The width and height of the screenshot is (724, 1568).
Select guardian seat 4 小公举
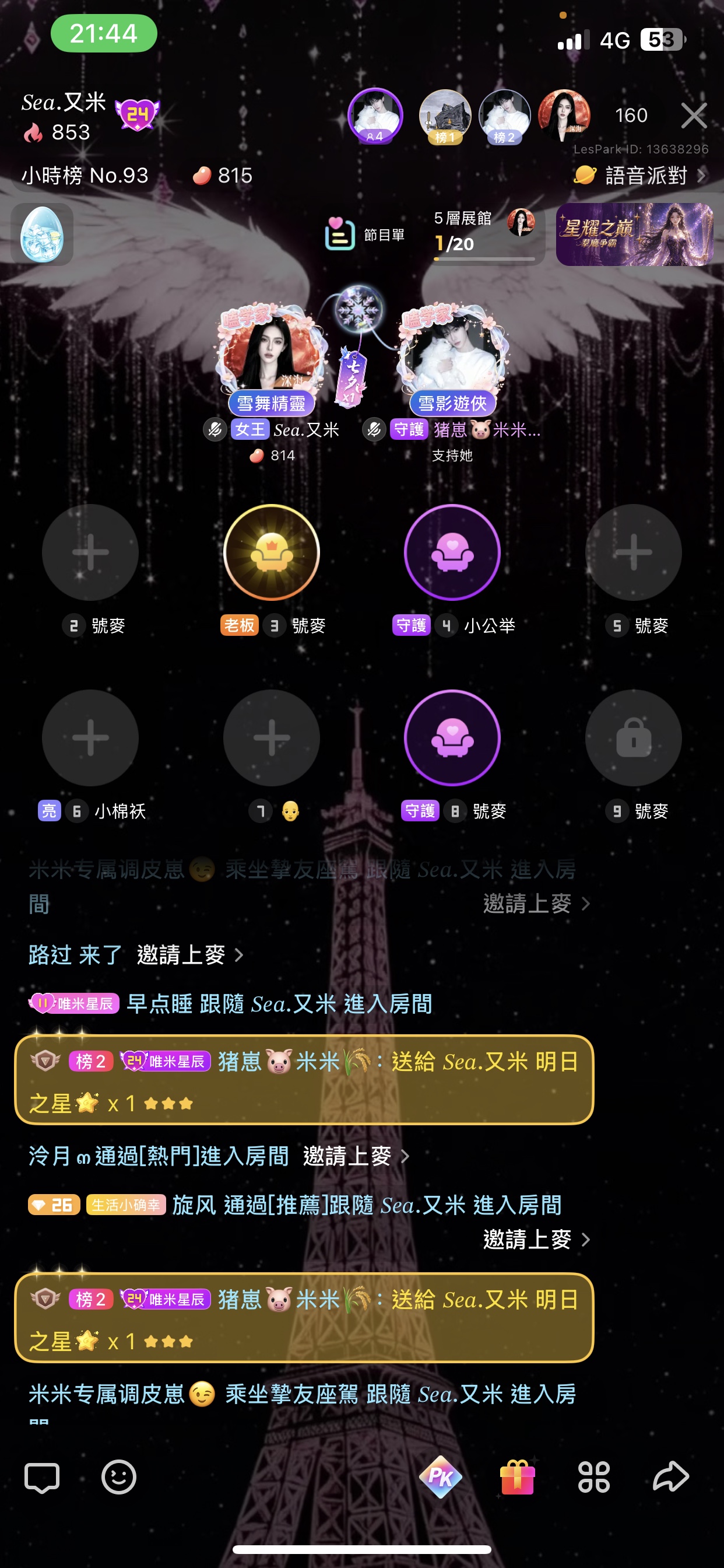pyautogui.click(x=452, y=552)
